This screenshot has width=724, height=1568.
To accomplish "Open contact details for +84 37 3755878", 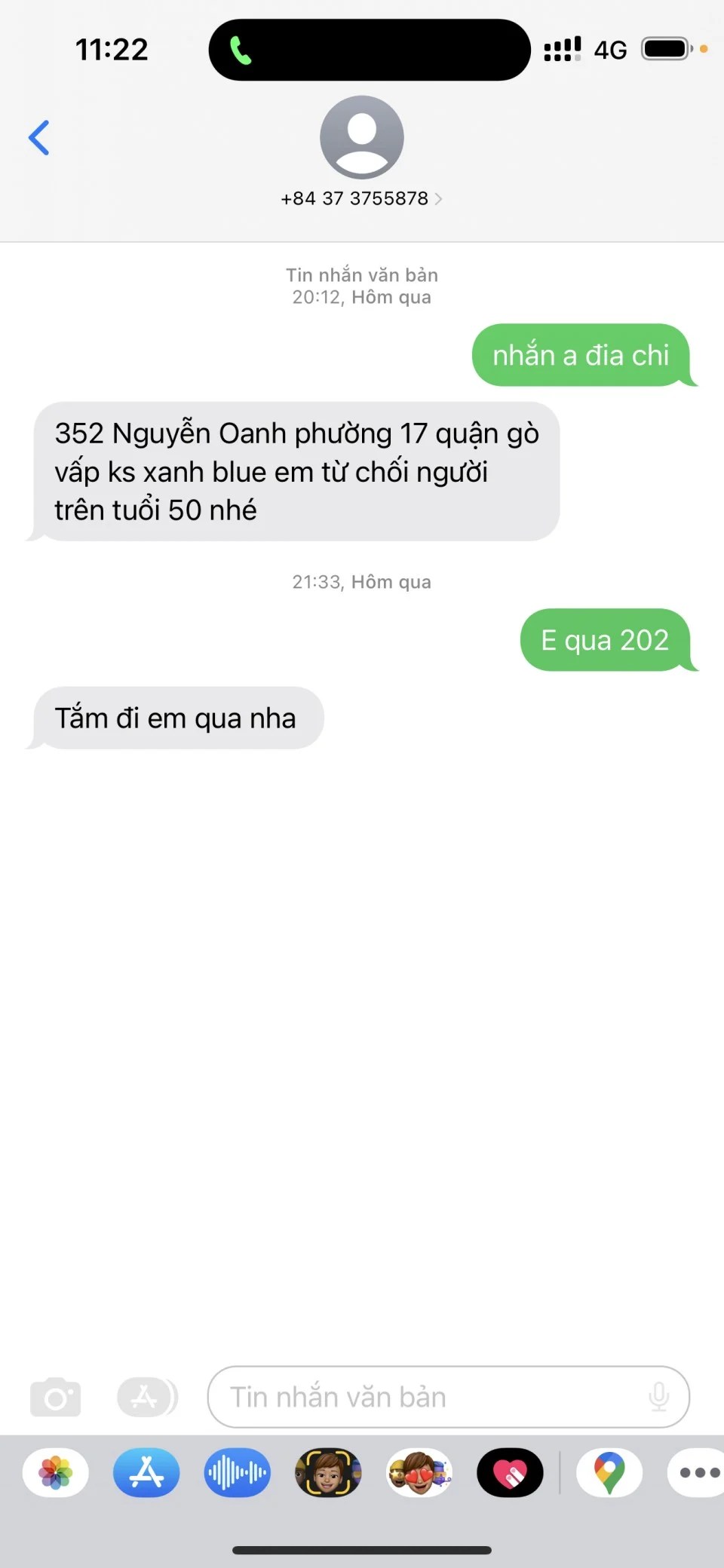I will 361,198.
